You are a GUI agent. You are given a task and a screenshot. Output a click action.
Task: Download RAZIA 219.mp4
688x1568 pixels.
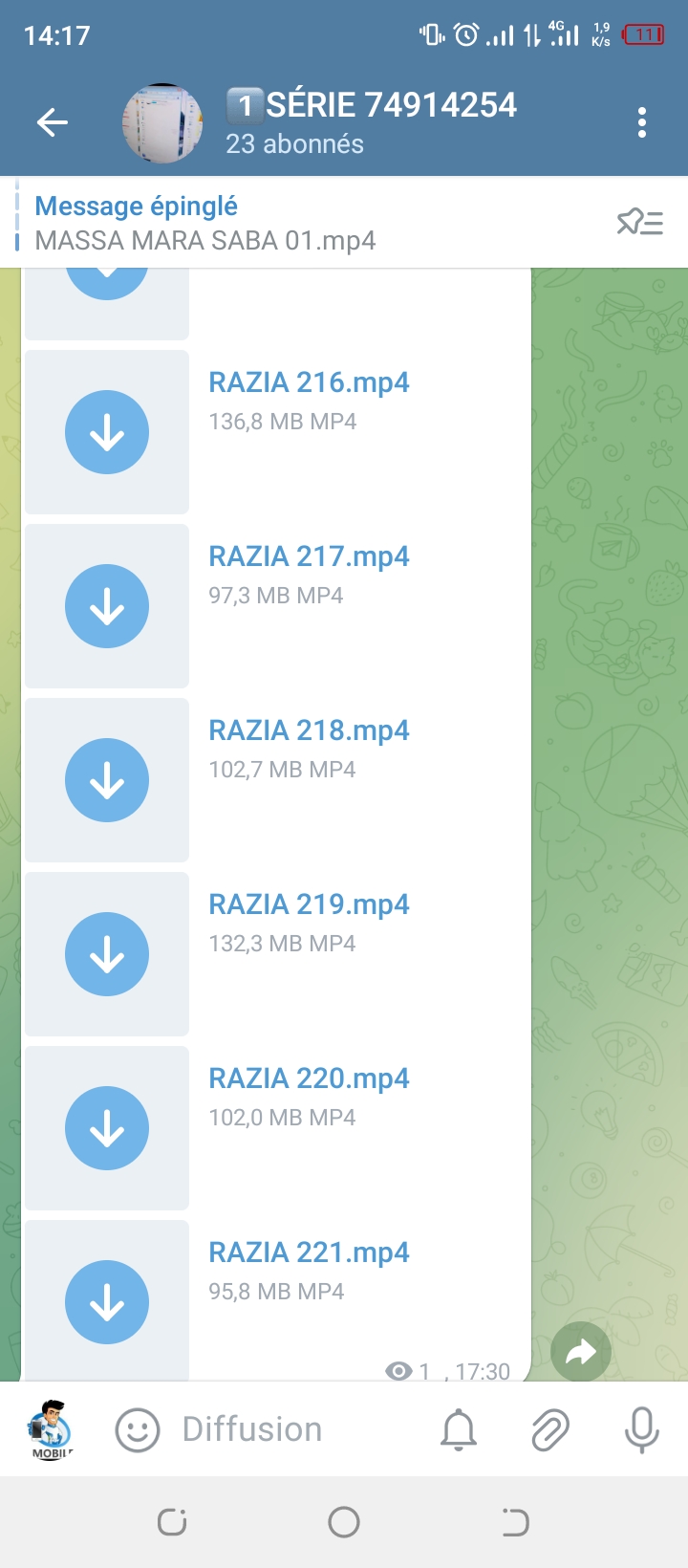tap(107, 954)
